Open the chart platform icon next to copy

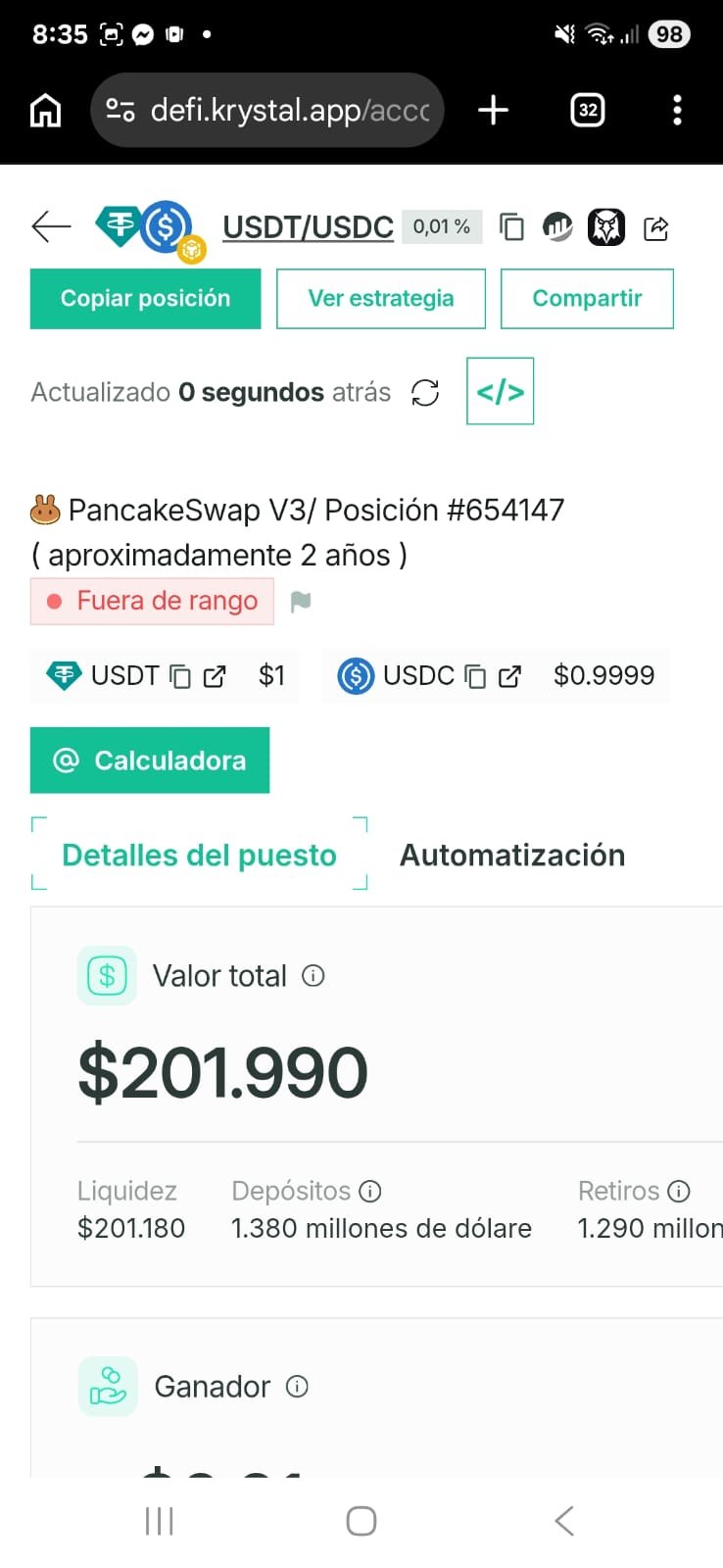point(557,226)
